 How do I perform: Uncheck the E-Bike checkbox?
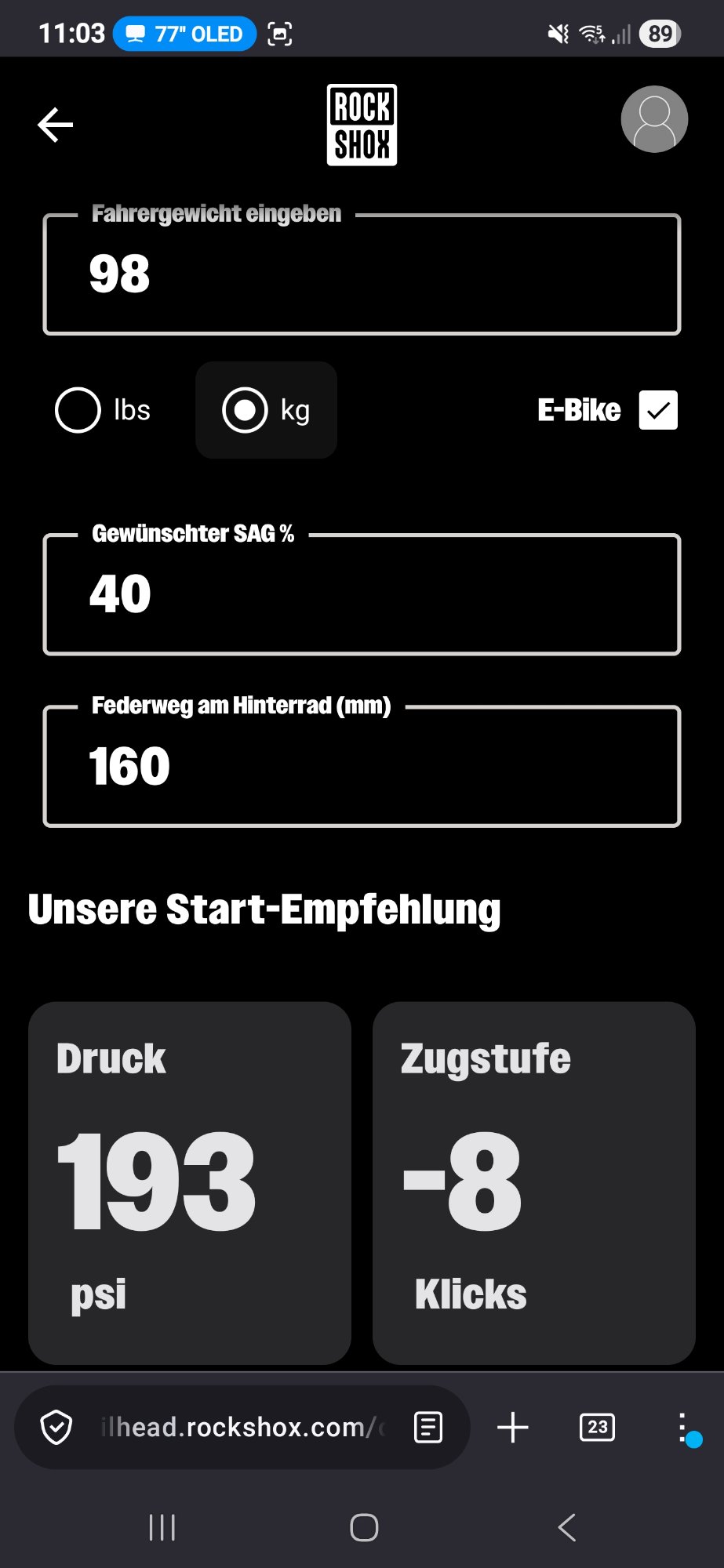tap(657, 410)
